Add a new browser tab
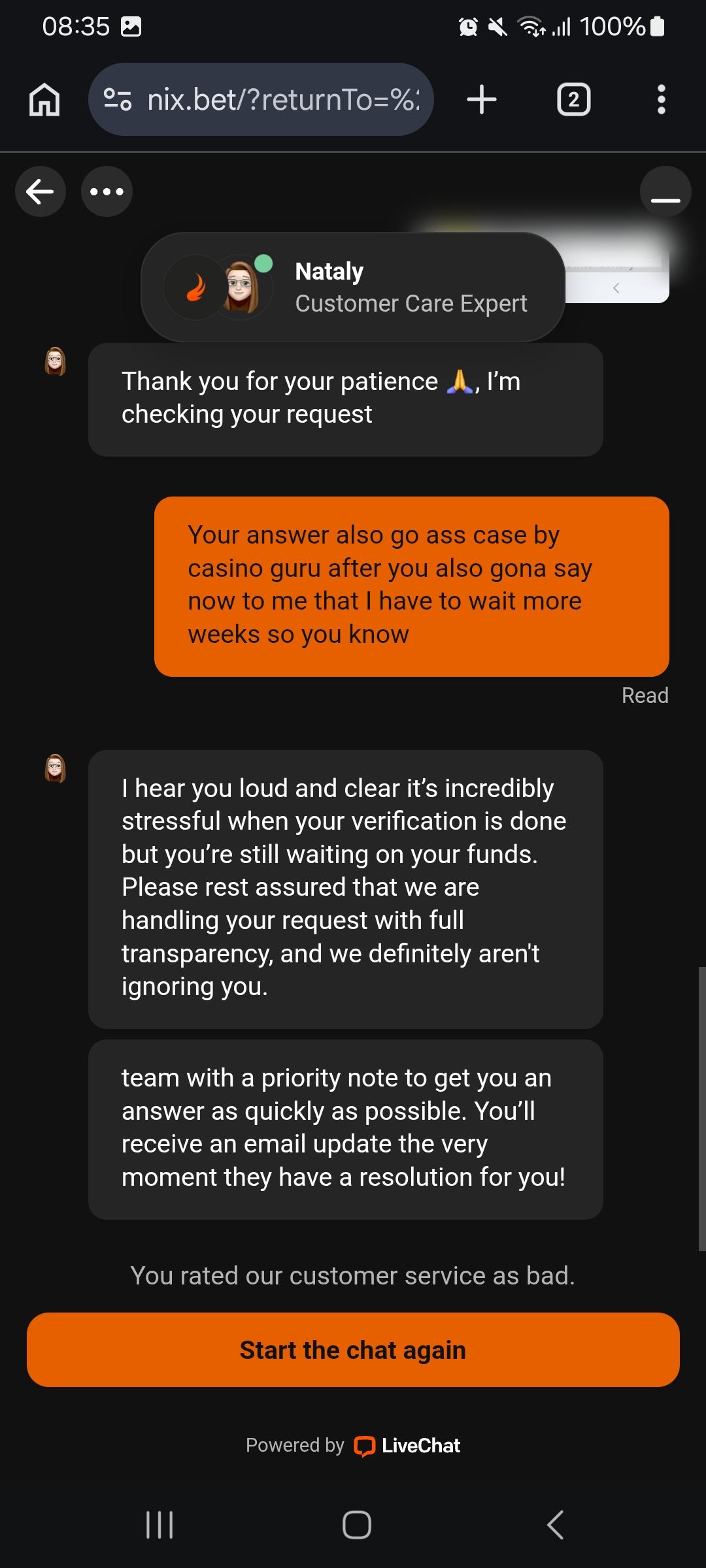Viewport: 706px width, 1568px height. coord(482,100)
